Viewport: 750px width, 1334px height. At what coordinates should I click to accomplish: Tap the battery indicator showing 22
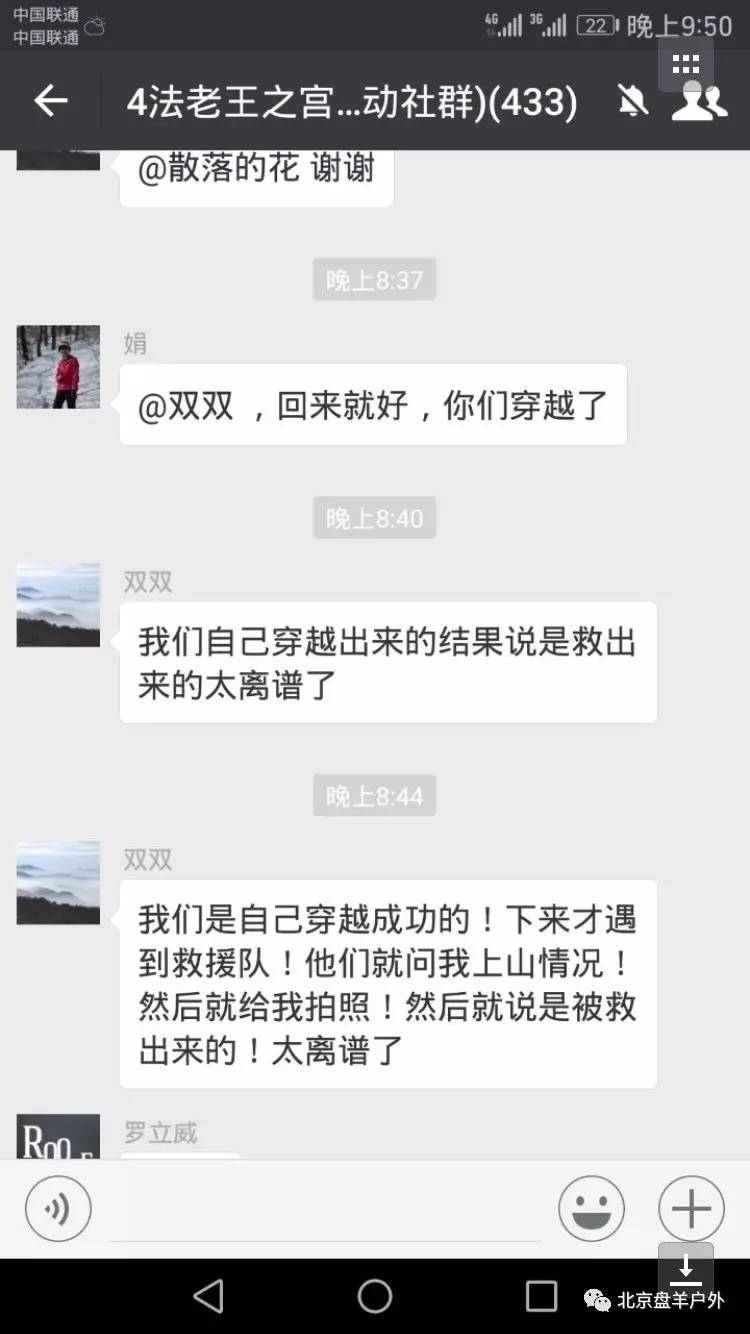click(x=593, y=25)
